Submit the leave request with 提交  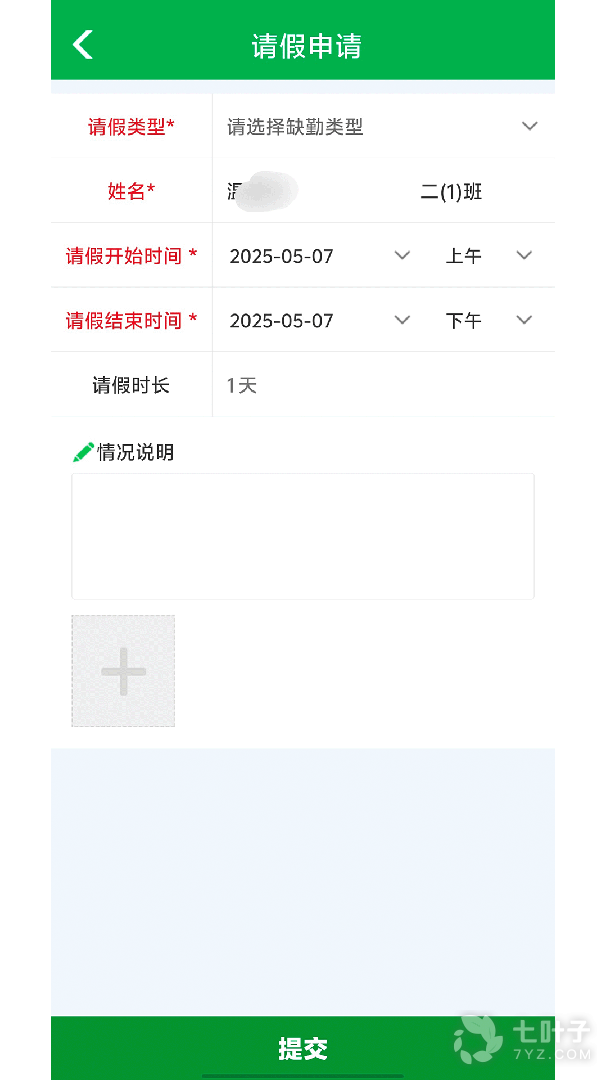302,1048
